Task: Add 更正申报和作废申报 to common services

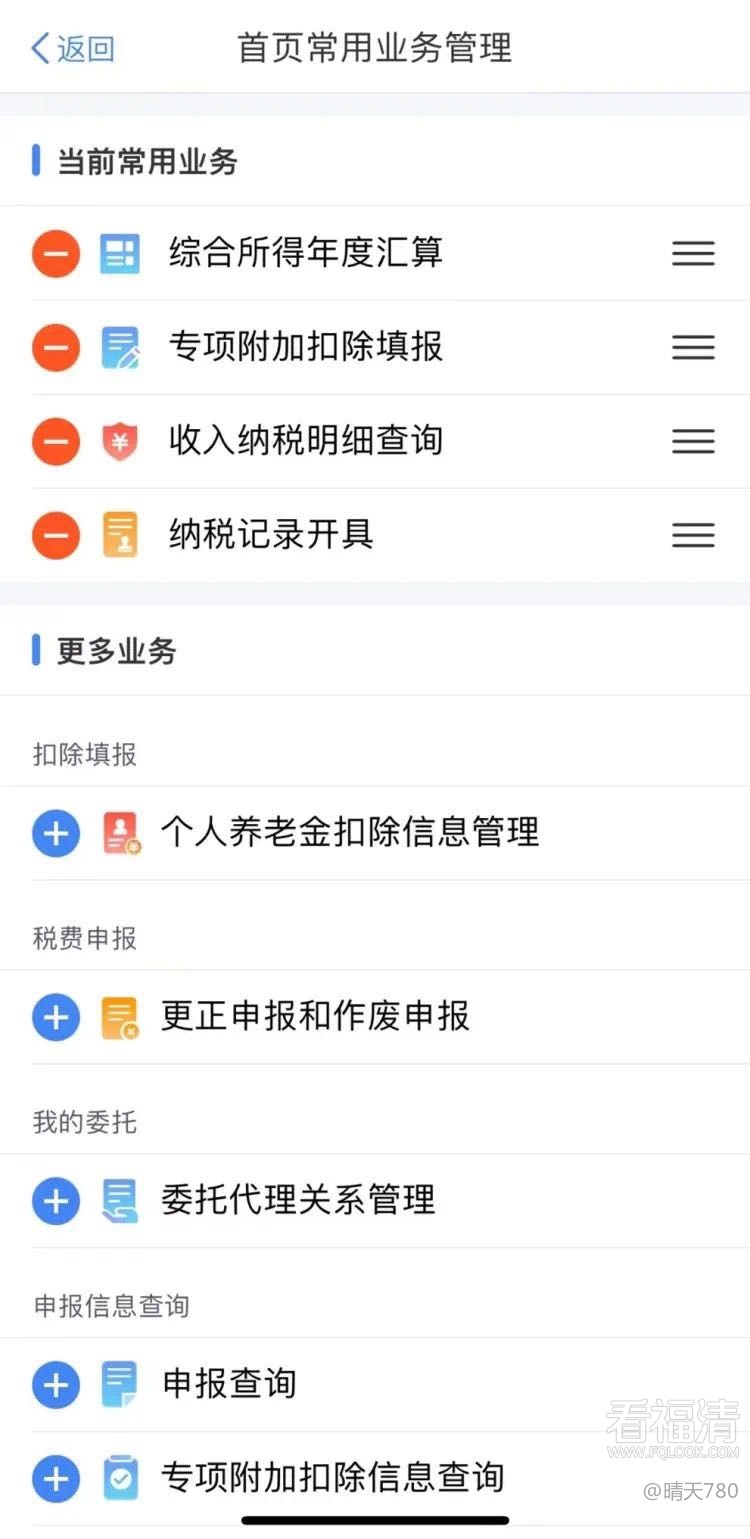Action: 56,1017
